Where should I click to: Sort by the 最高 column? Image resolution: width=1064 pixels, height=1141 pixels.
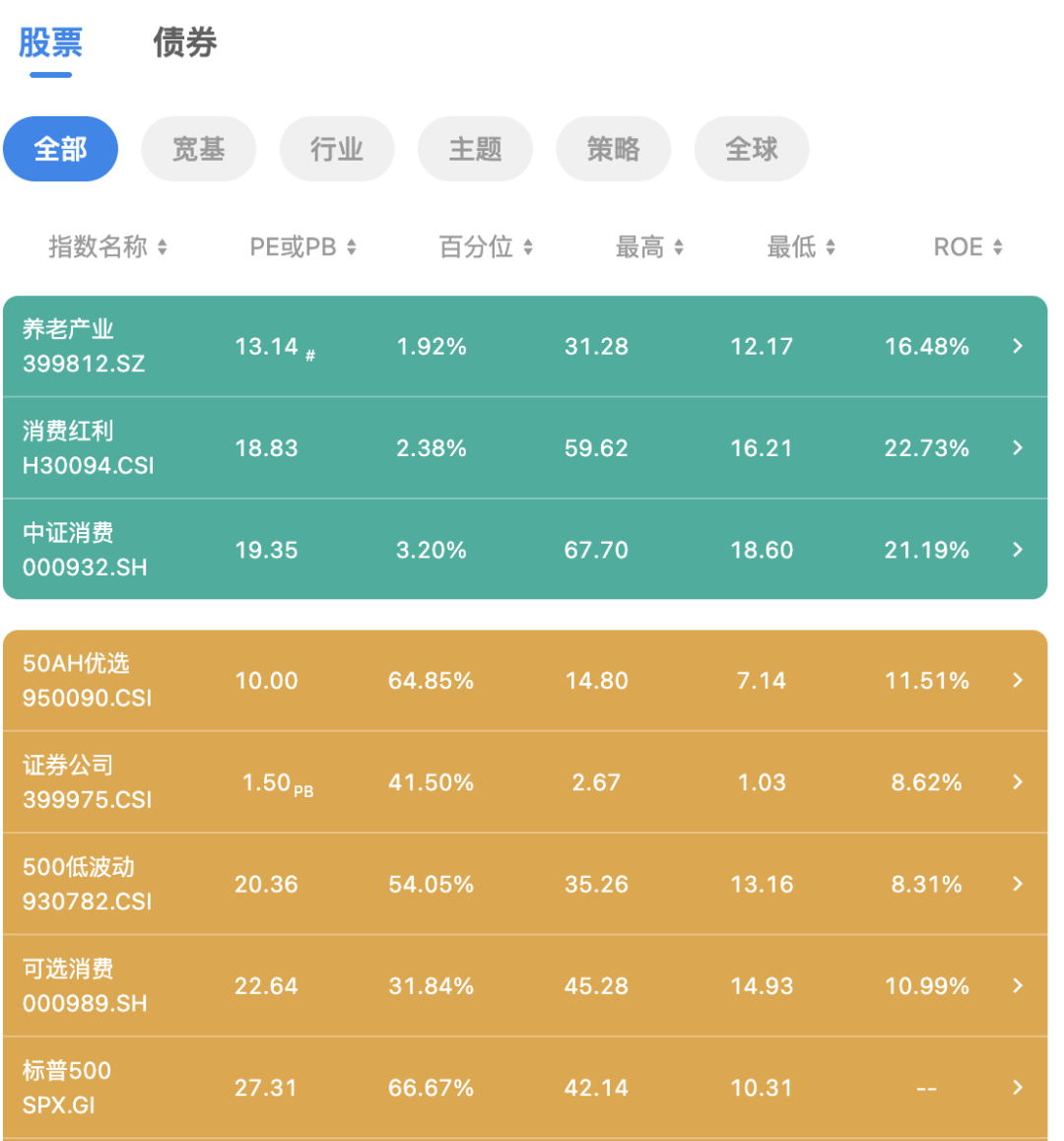click(649, 247)
